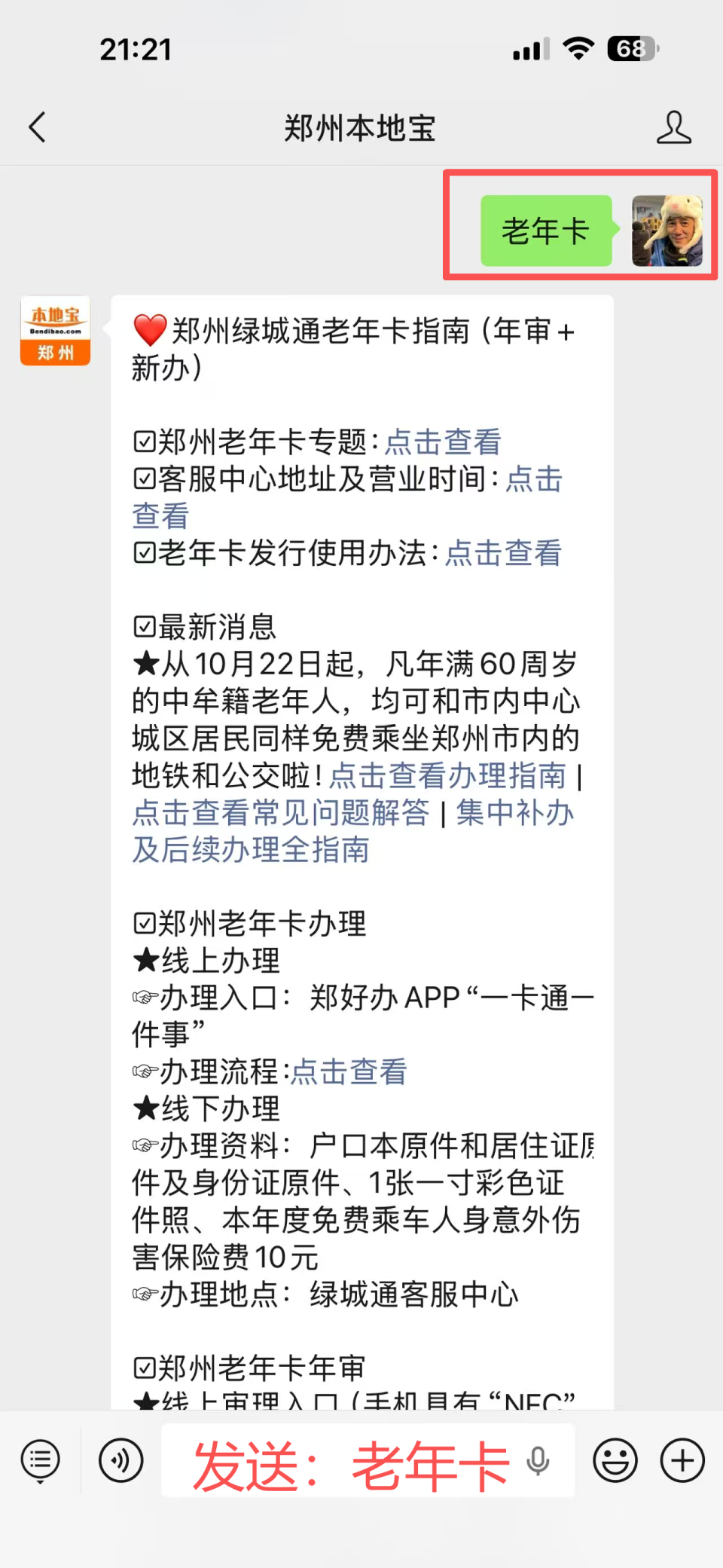
Task: Open the 郑州本地宝 account avatar
Action: (x=54, y=331)
